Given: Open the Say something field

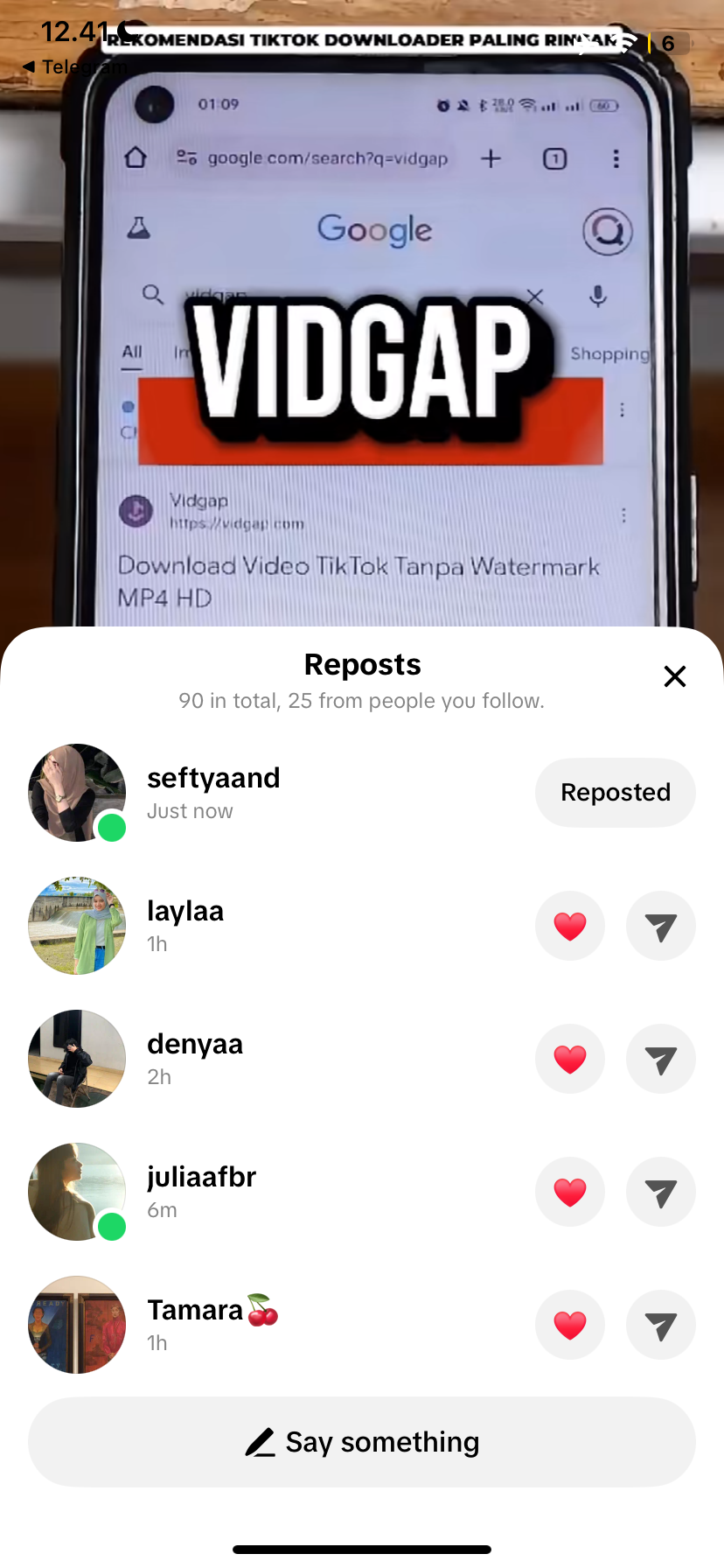Looking at the screenshot, I should [x=362, y=1442].
